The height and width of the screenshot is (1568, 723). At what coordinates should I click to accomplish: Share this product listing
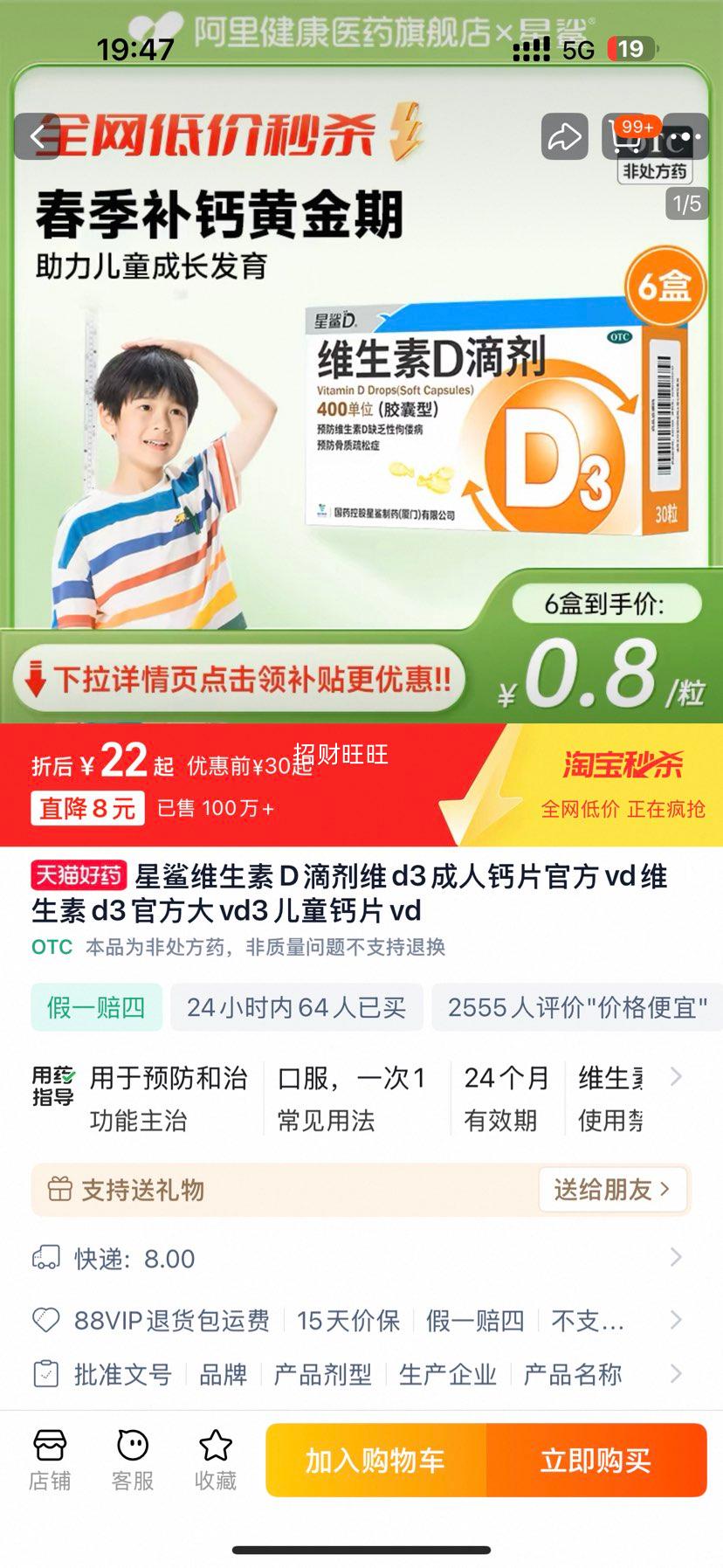click(x=563, y=137)
